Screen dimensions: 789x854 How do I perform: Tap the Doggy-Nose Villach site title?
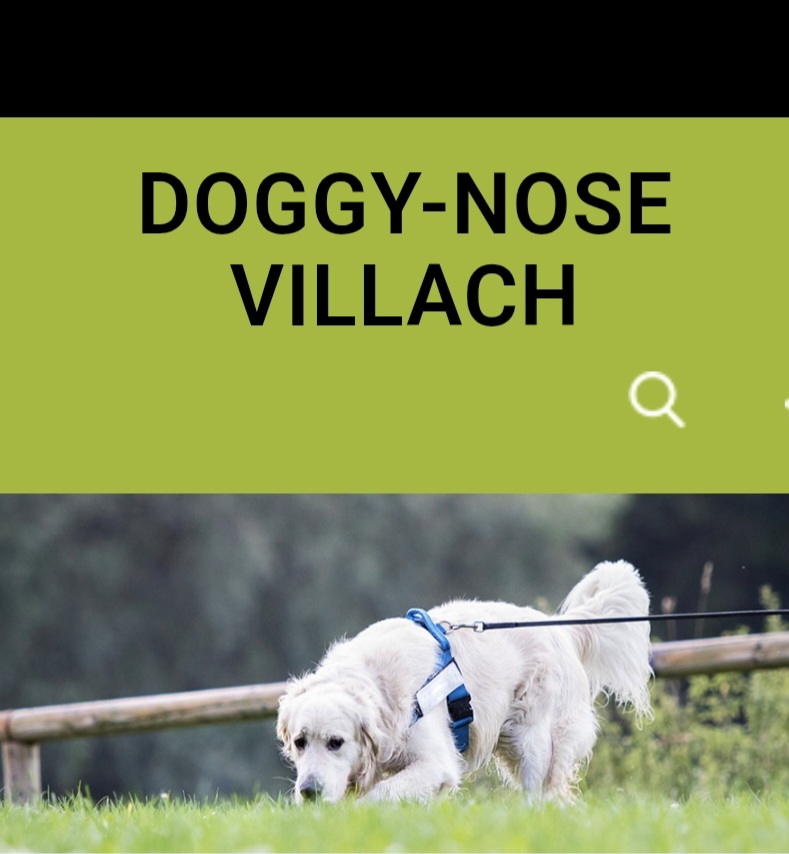point(405,250)
